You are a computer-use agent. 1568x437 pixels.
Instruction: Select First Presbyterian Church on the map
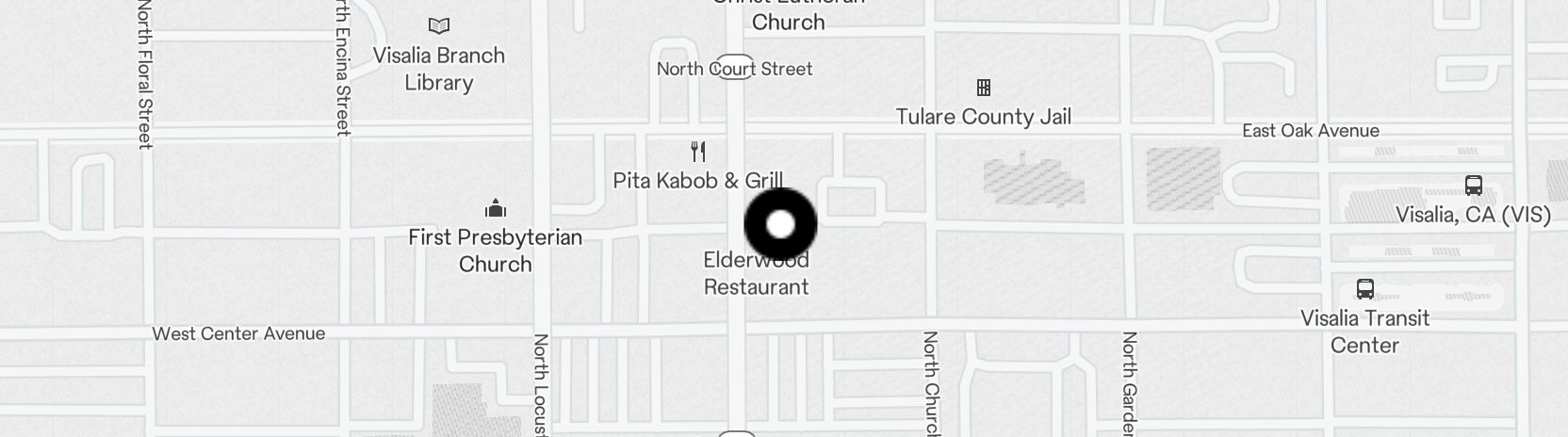(496, 208)
